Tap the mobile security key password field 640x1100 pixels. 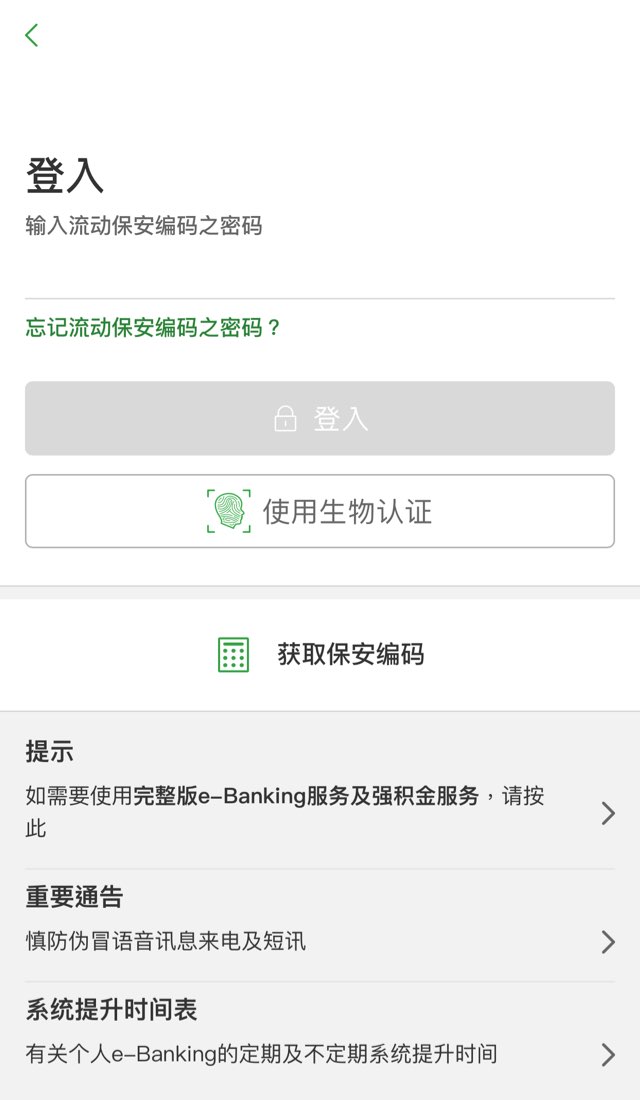click(x=320, y=274)
